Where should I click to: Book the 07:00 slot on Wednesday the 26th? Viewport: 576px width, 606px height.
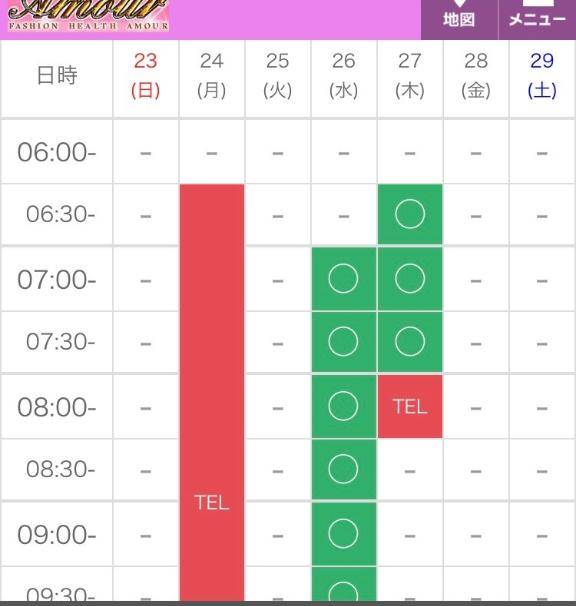(344, 278)
